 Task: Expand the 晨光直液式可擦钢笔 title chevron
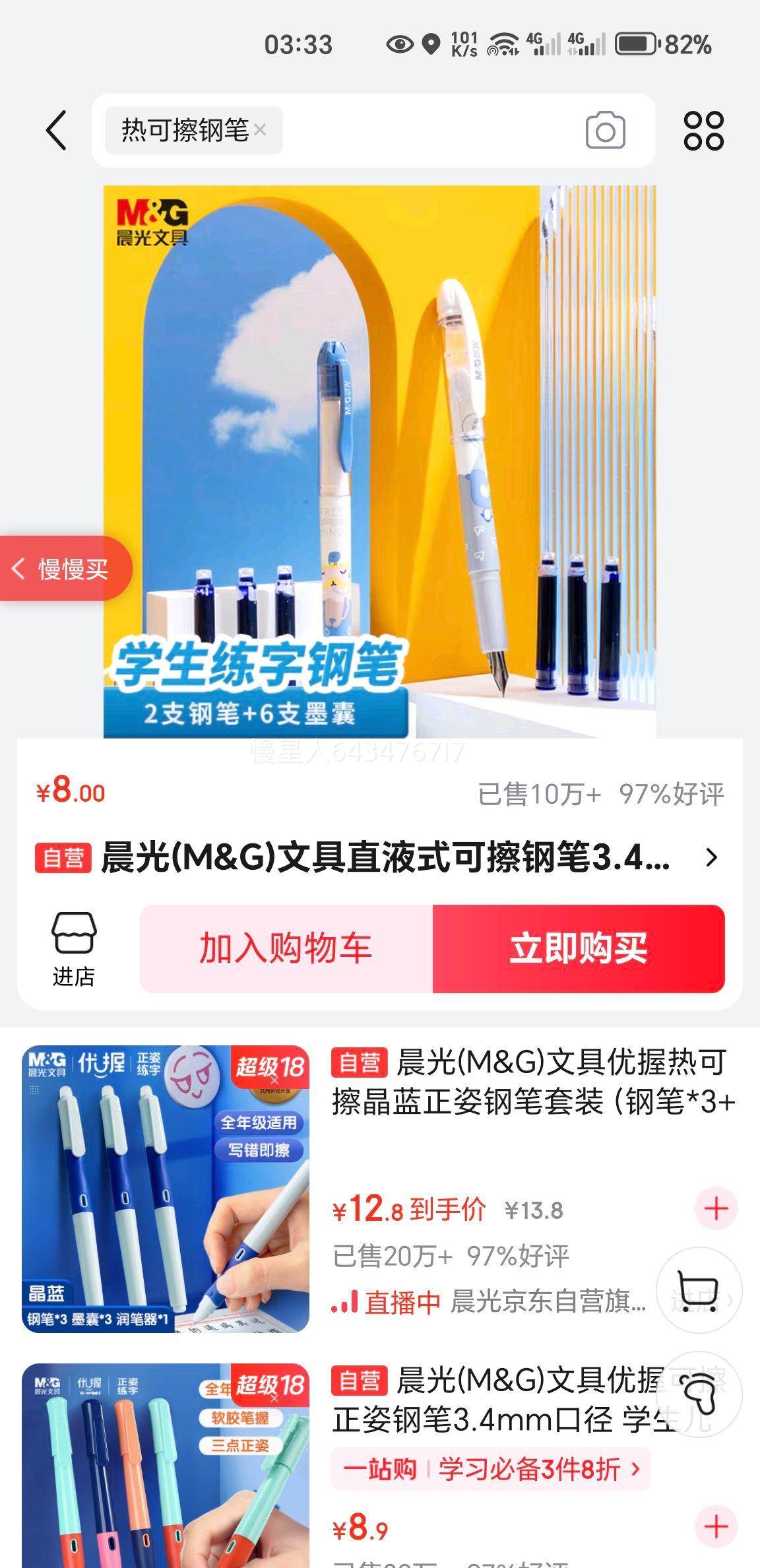(711, 857)
